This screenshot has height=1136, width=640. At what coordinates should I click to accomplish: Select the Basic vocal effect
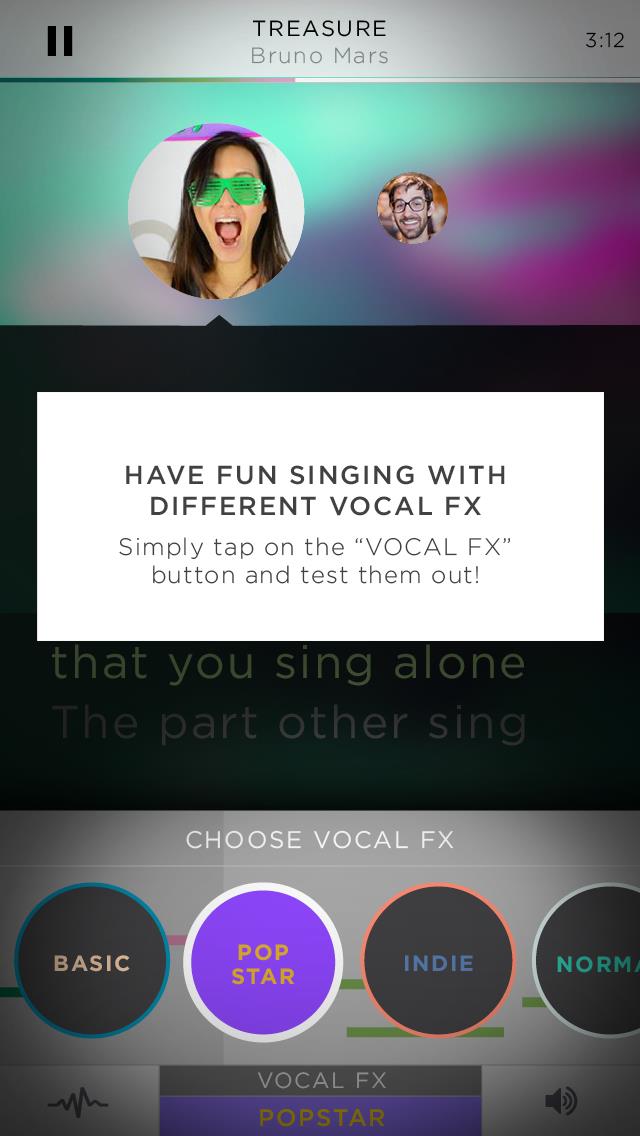click(x=92, y=961)
